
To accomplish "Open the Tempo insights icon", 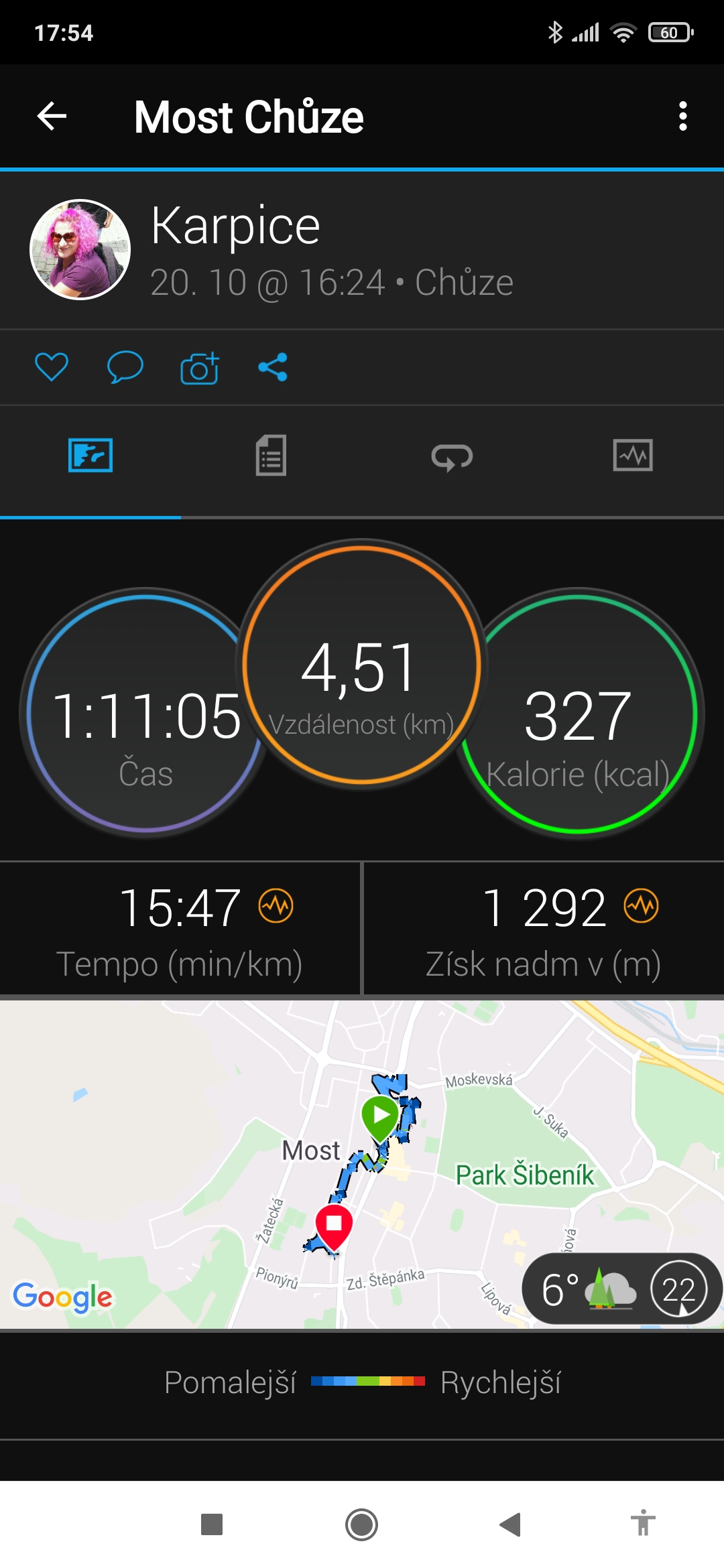I will point(276,906).
